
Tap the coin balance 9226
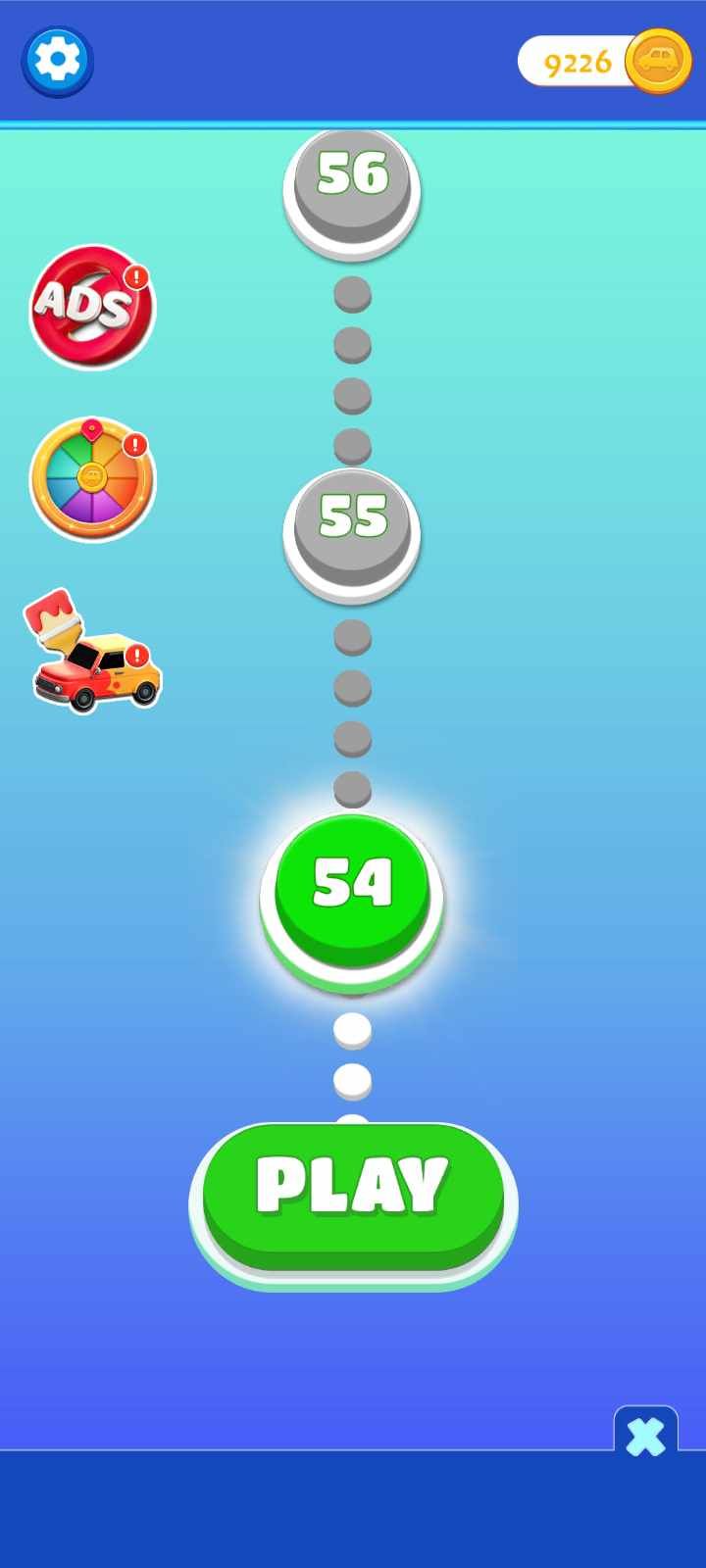[579, 63]
